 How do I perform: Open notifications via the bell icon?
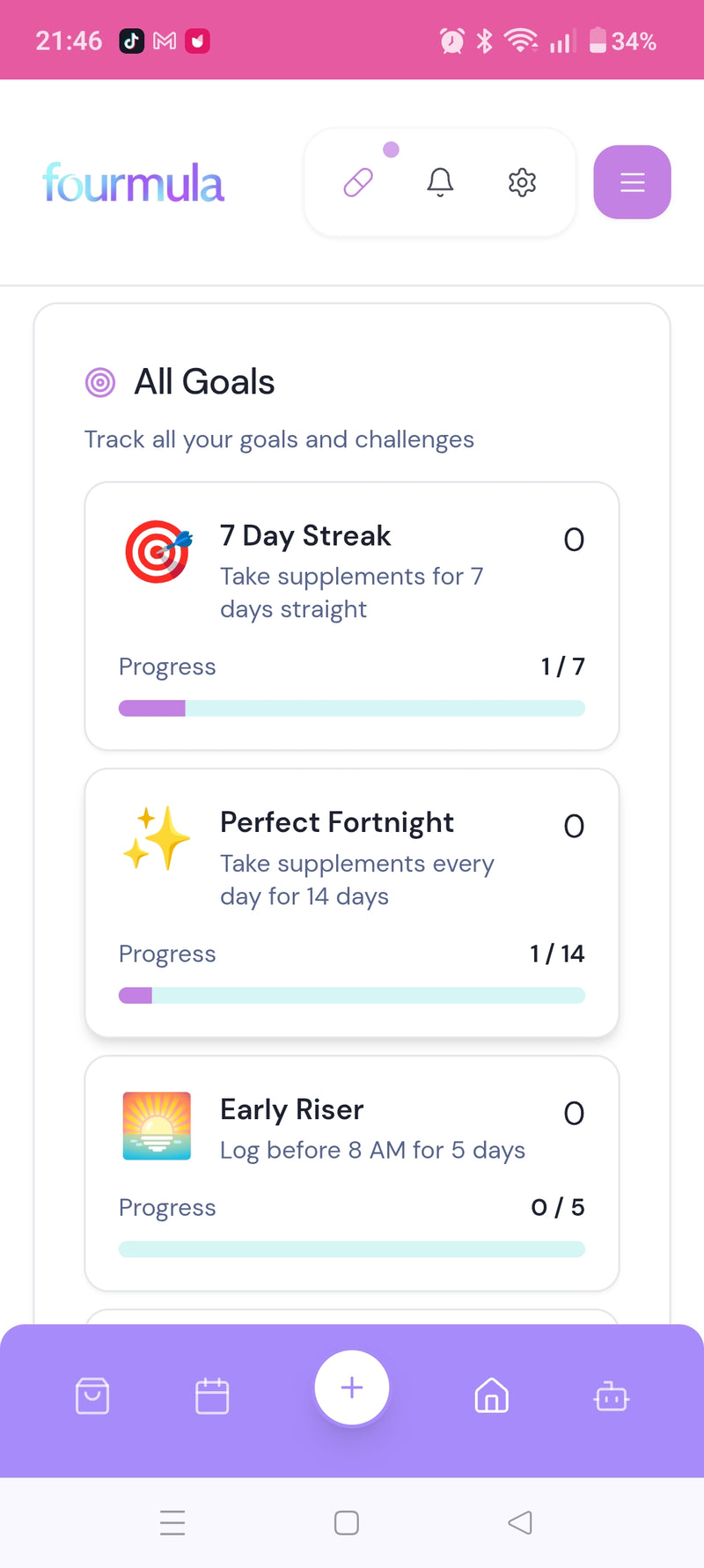tap(440, 181)
